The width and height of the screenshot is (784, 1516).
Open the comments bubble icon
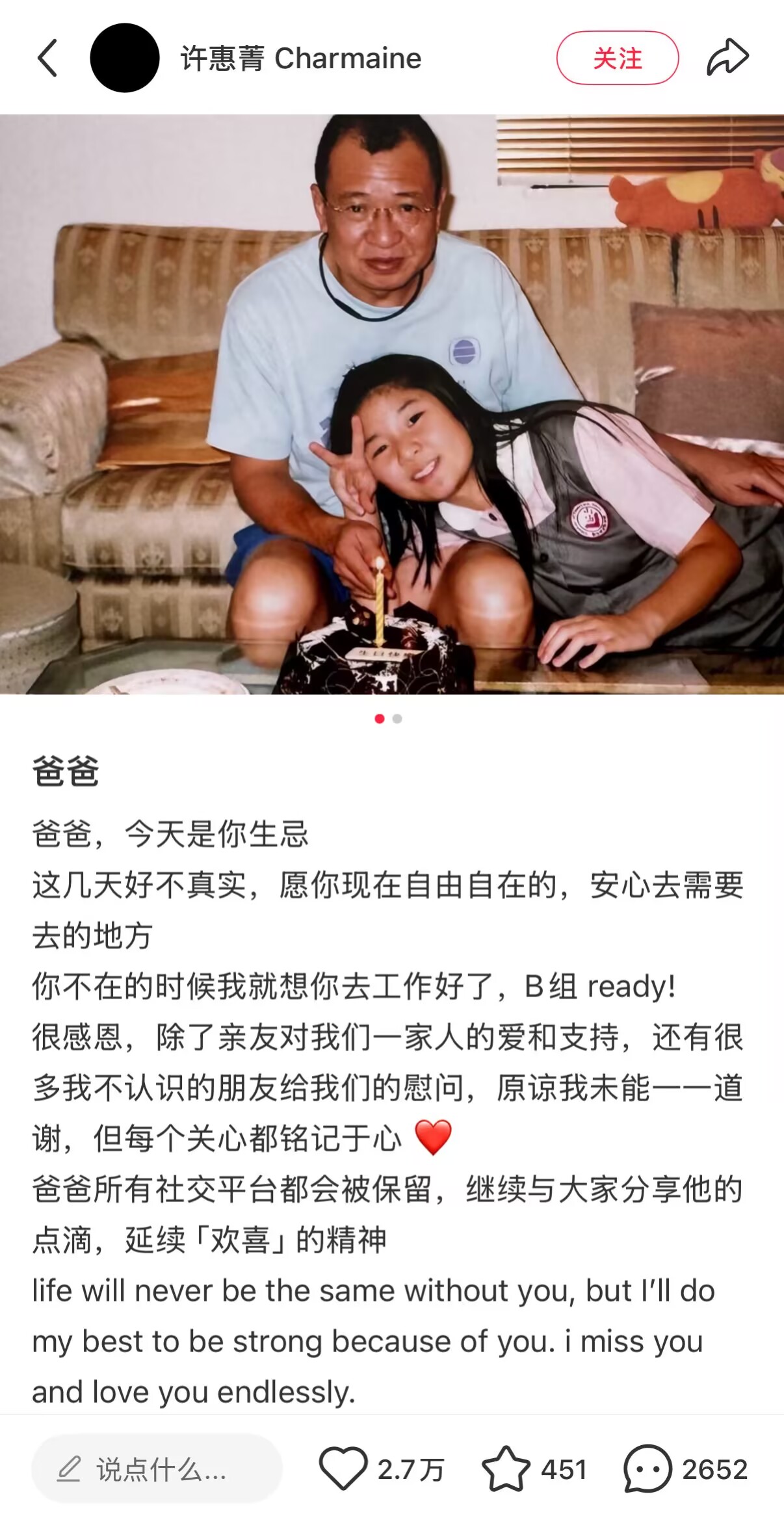click(x=647, y=1469)
